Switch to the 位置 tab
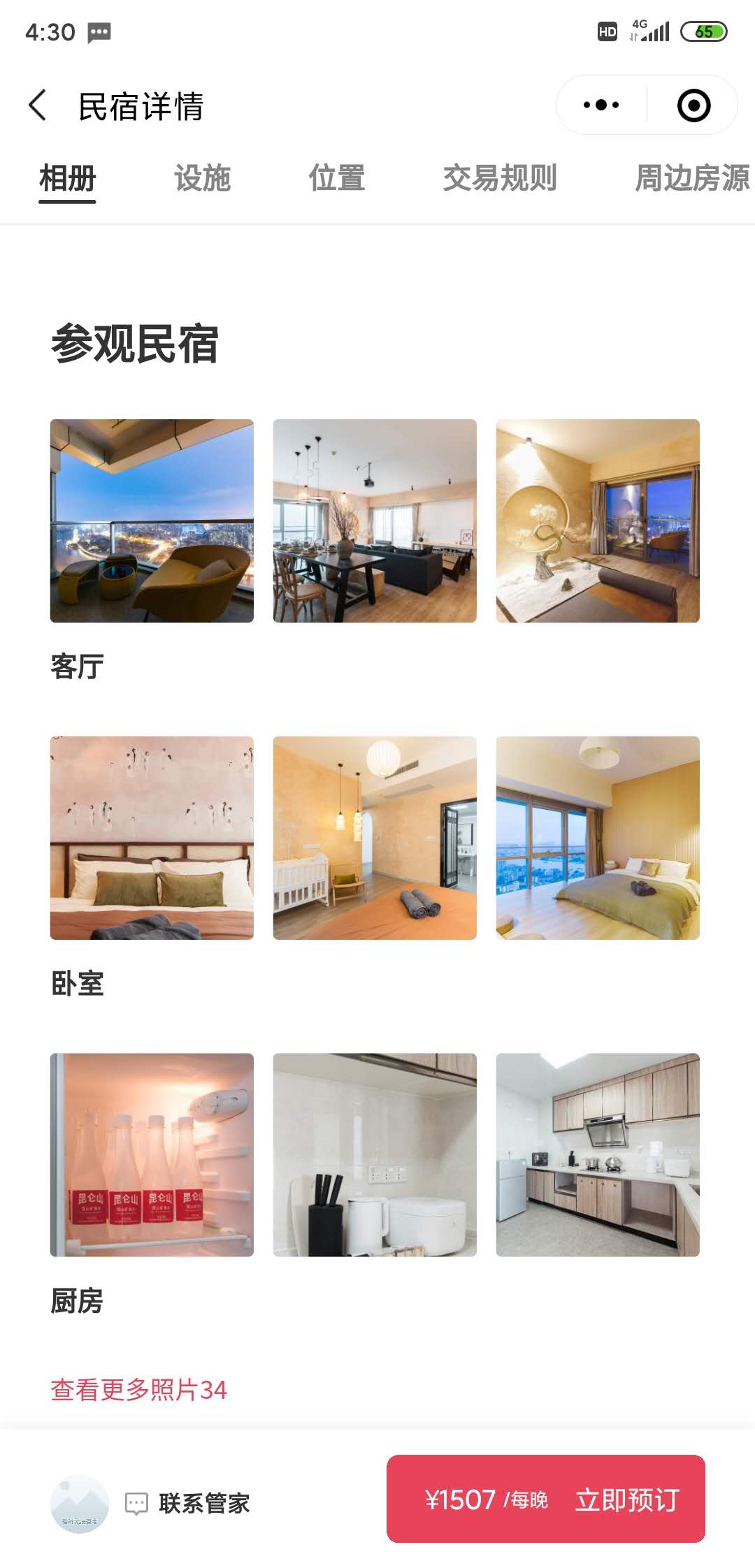The width and height of the screenshot is (755, 1568). tap(337, 178)
